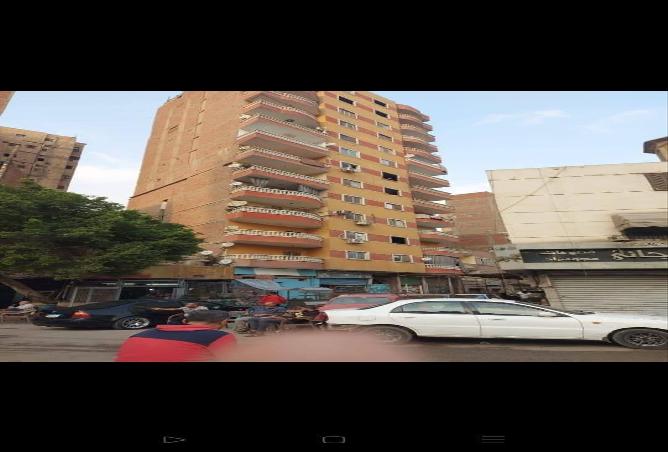Screen dimensions: 668x452
Task: Tap the system back button
Action: [174, 439]
